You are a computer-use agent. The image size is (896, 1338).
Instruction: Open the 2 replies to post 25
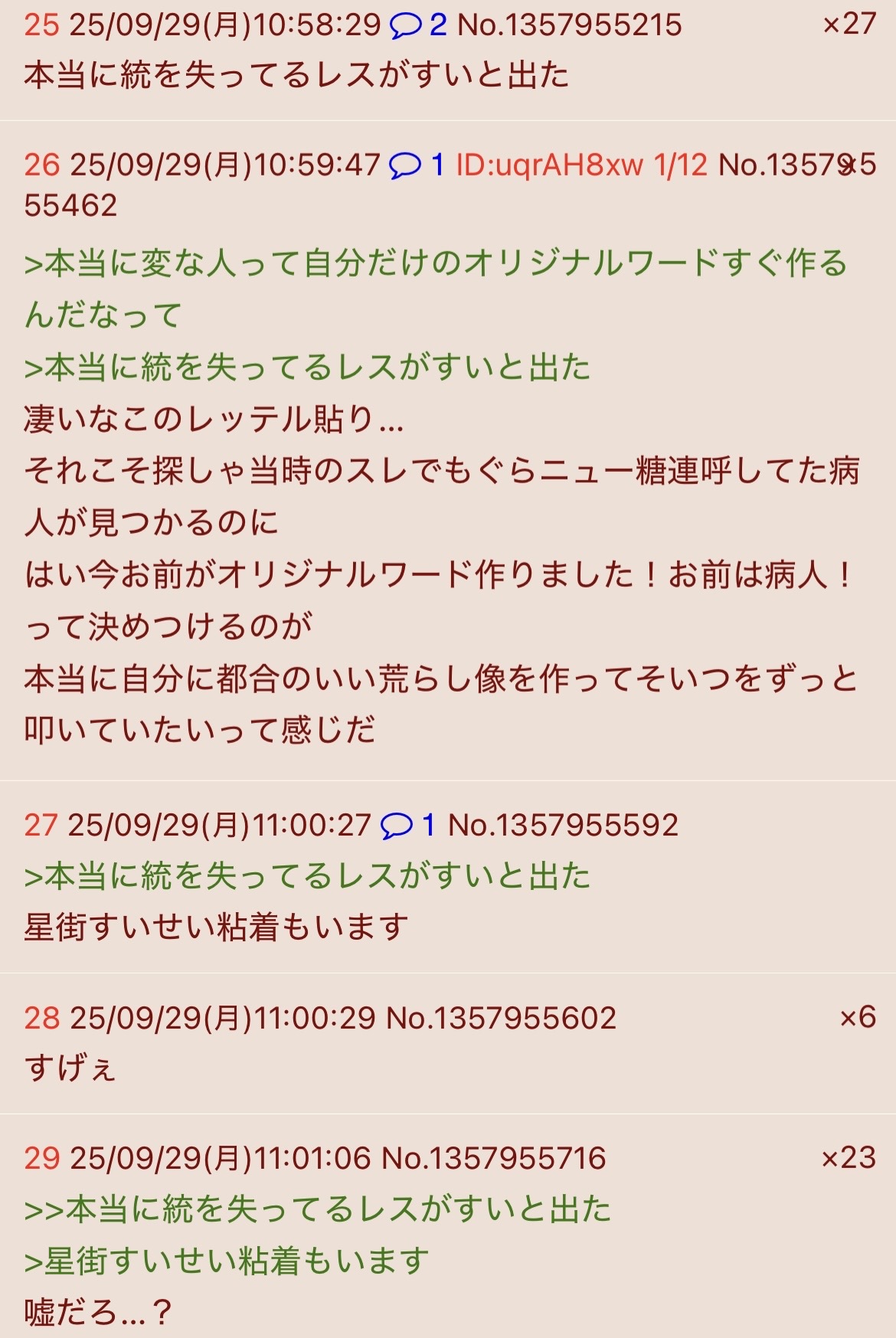click(x=418, y=25)
